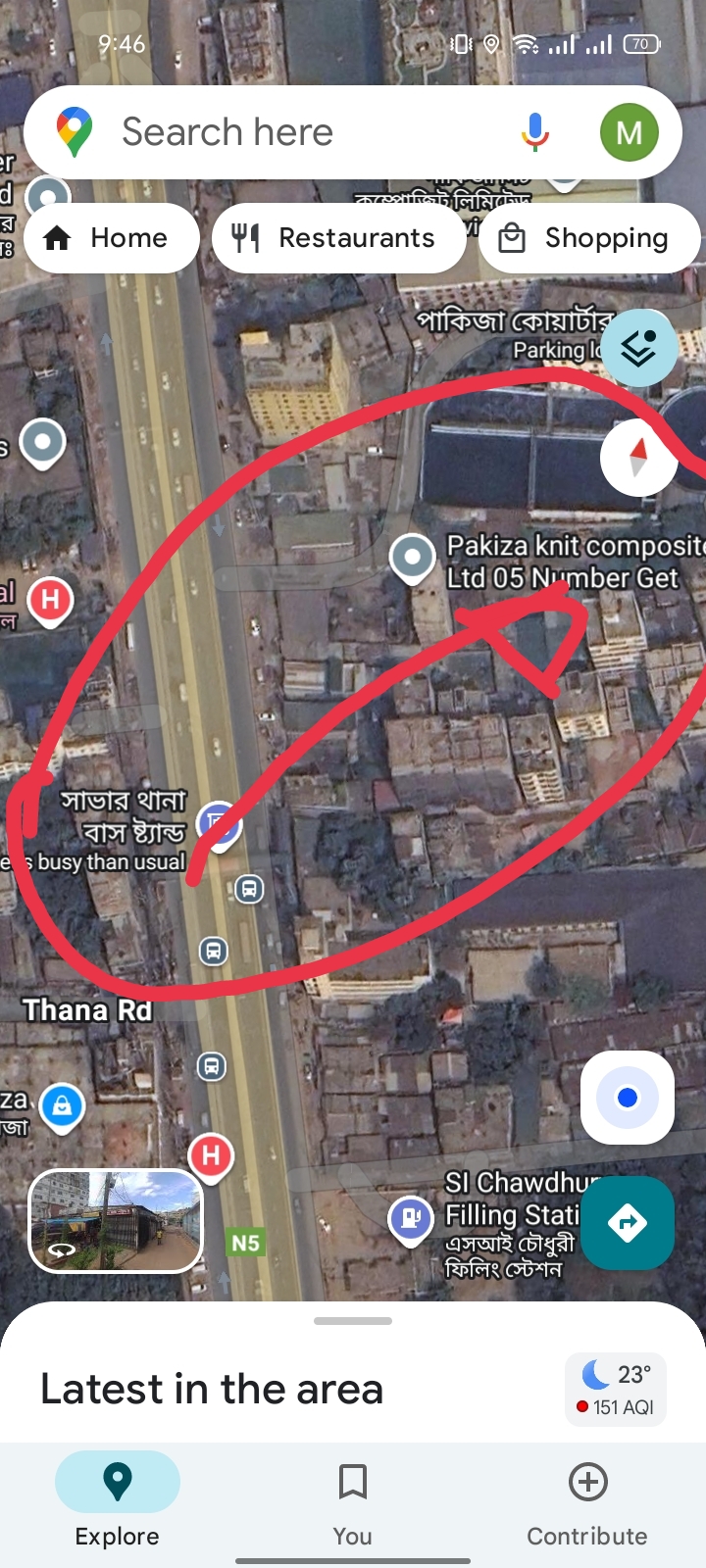Reset map orientation with the compass

[x=638, y=457]
